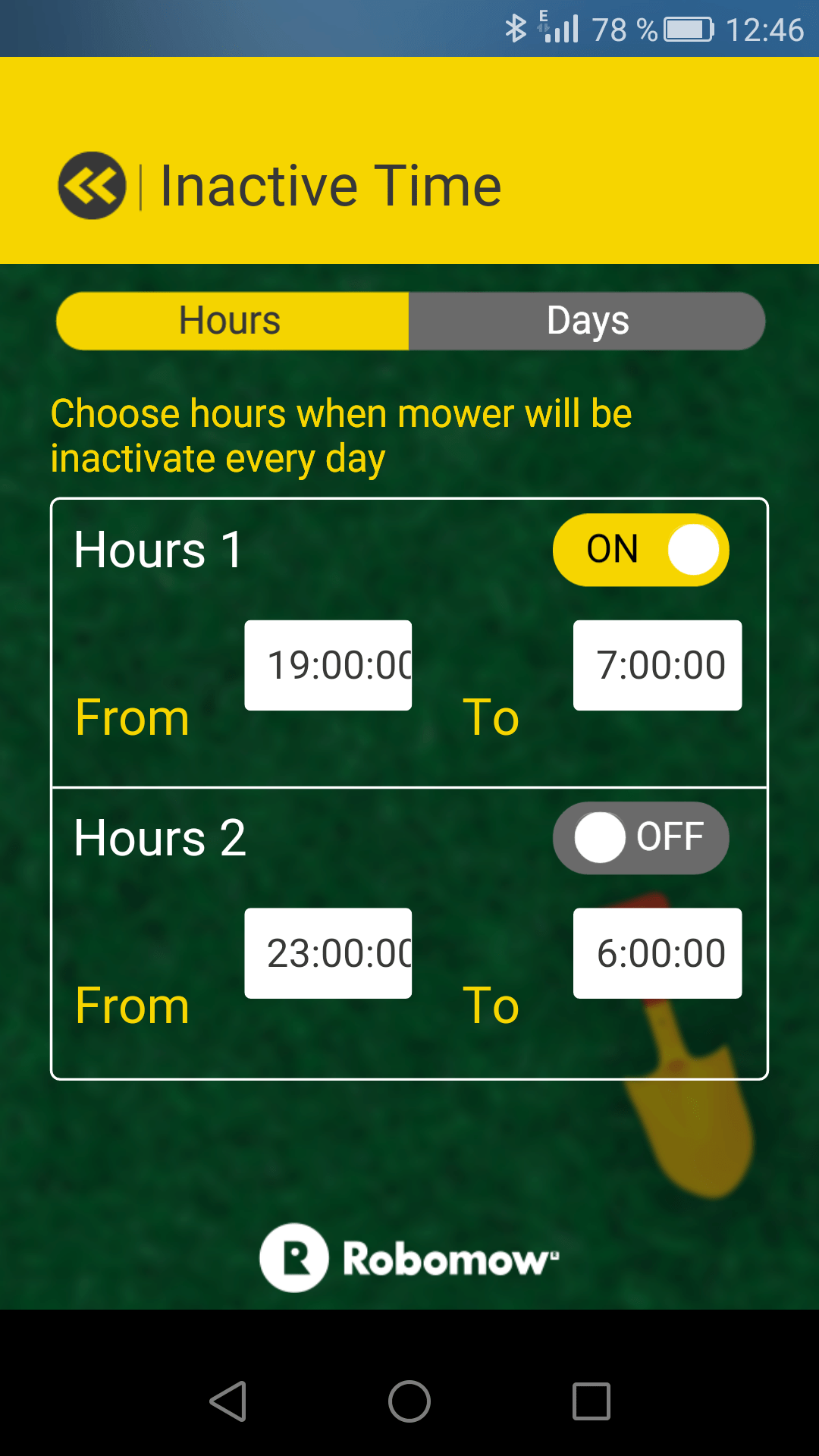Open recent apps from navigation bar
This screenshot has height=1456, width=819.
[x=591, y=1401]
